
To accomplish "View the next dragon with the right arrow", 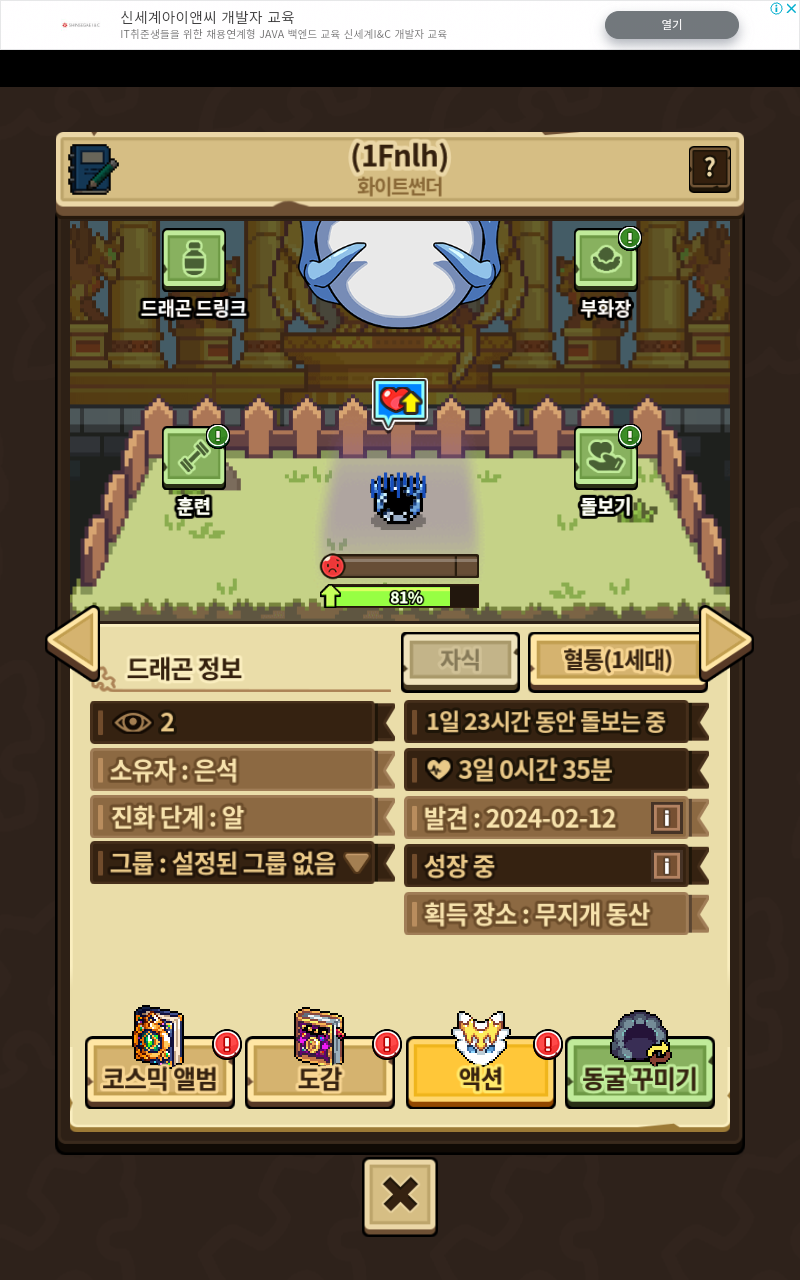I will click(x=725, y=642).
